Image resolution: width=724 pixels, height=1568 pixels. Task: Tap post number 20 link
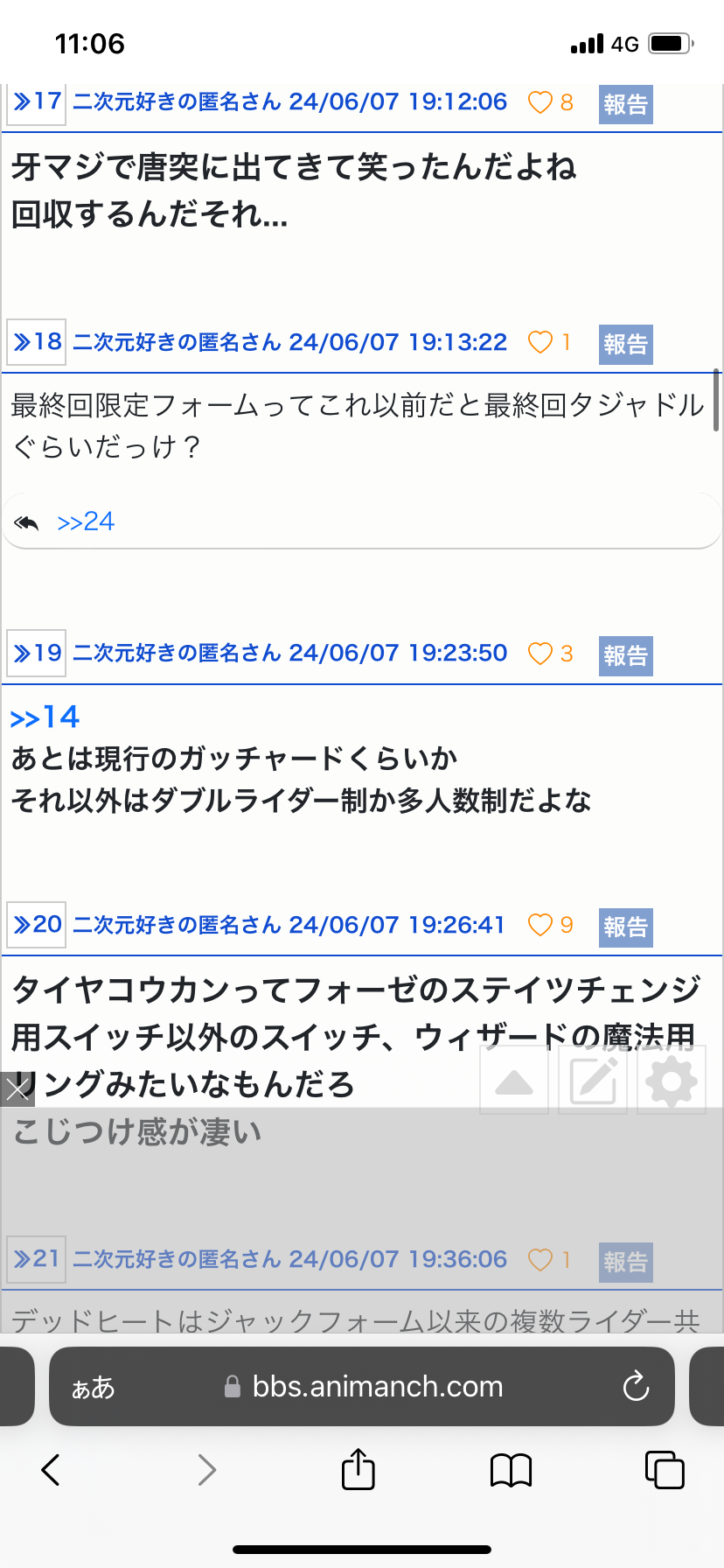(x=37, y=925)
